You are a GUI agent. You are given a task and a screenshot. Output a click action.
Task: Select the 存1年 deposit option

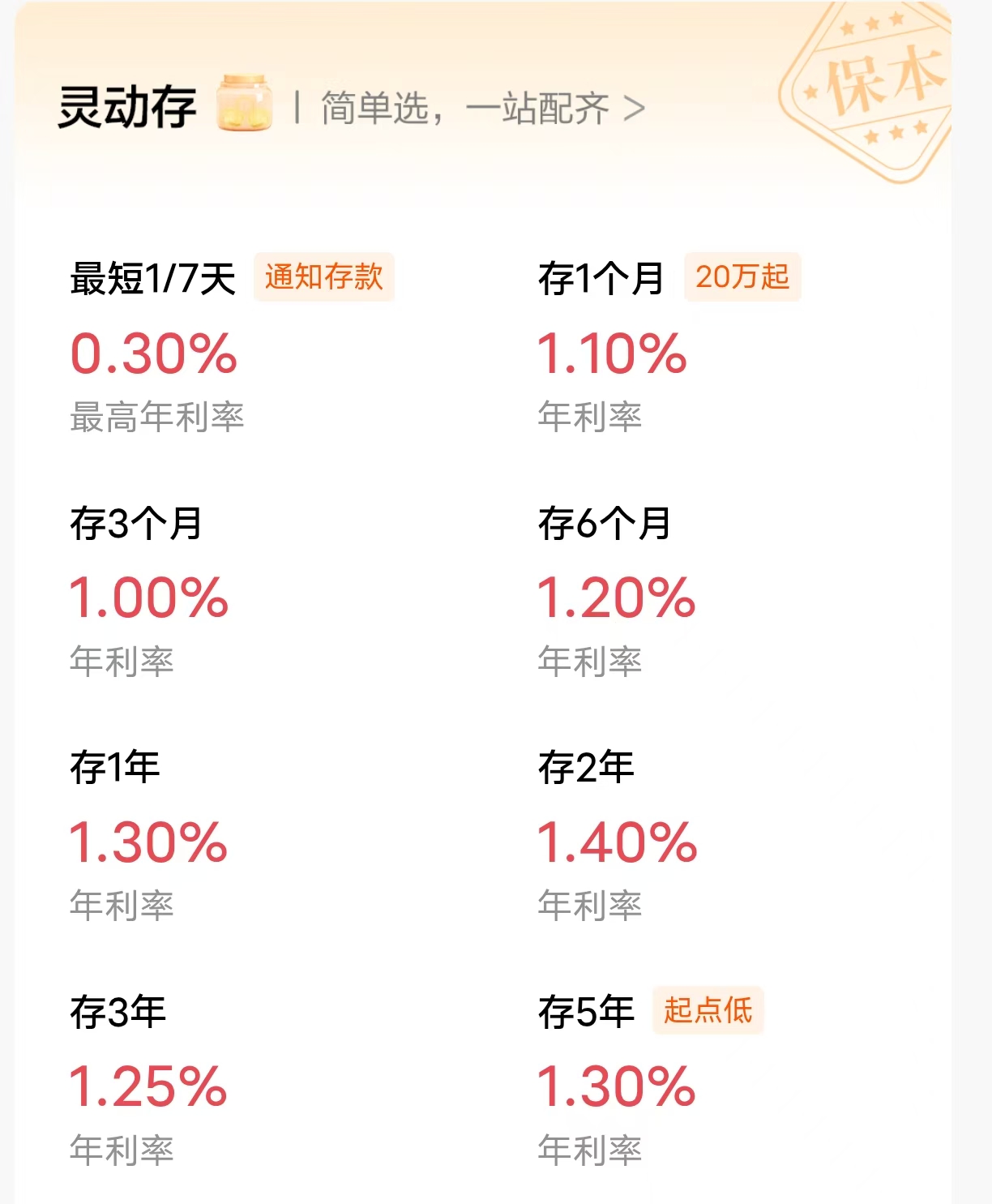(x=148, y=842)
